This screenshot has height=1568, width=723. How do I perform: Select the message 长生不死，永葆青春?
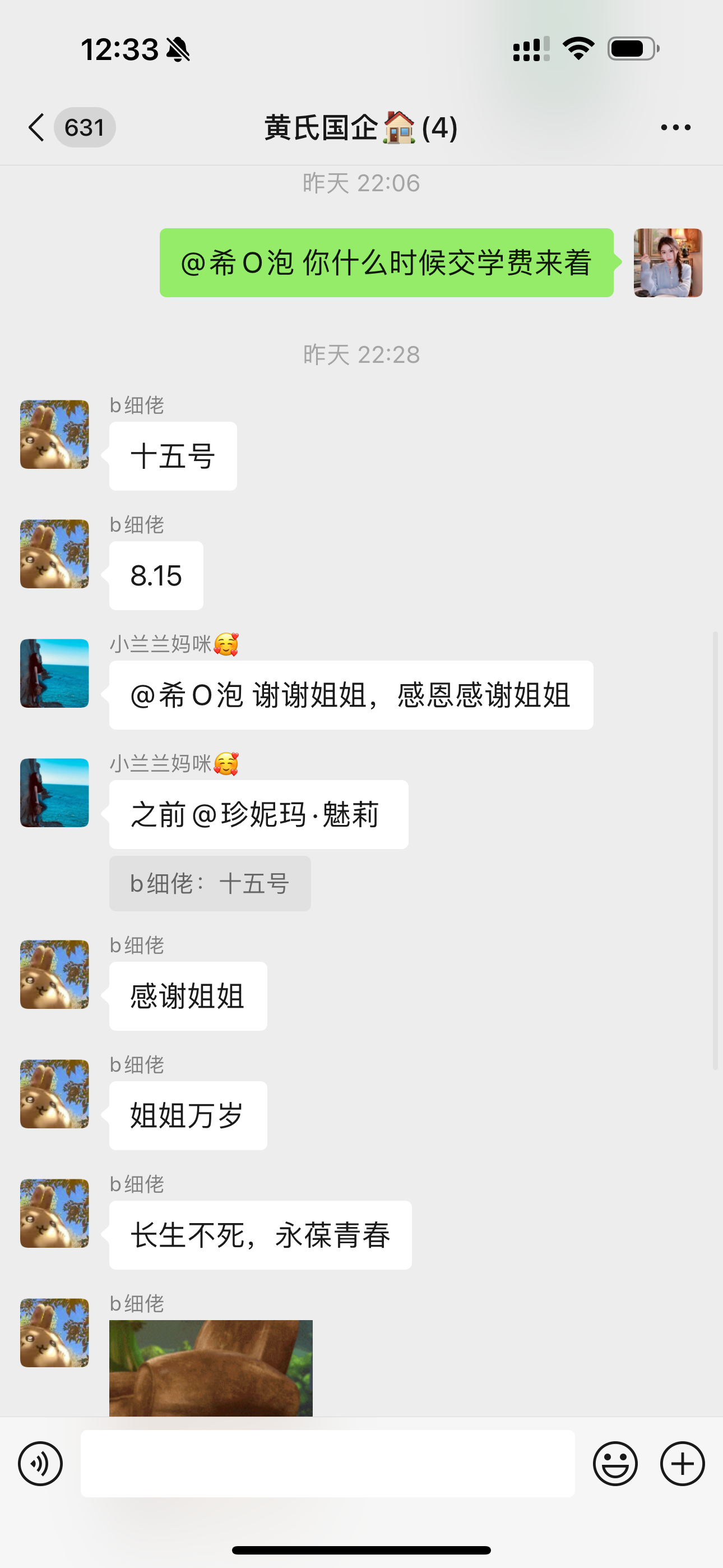[x=261, y=1235]
